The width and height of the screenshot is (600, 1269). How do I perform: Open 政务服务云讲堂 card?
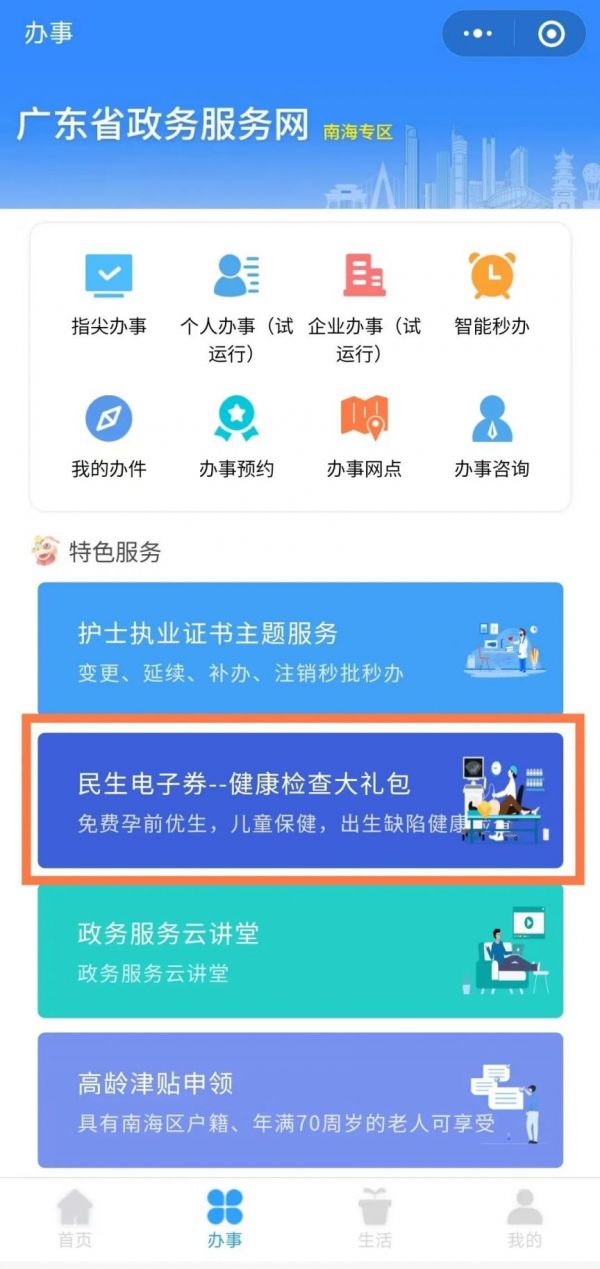(300, 950)
